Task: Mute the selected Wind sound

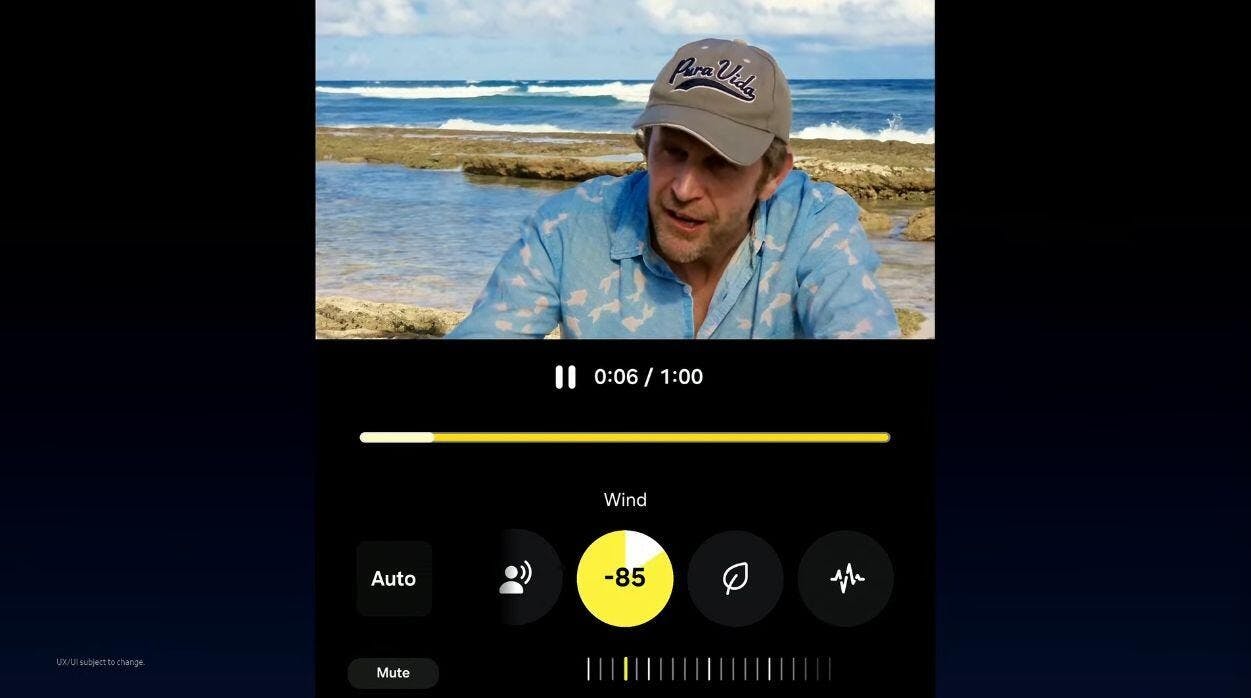Action: (x=393, y=673)
